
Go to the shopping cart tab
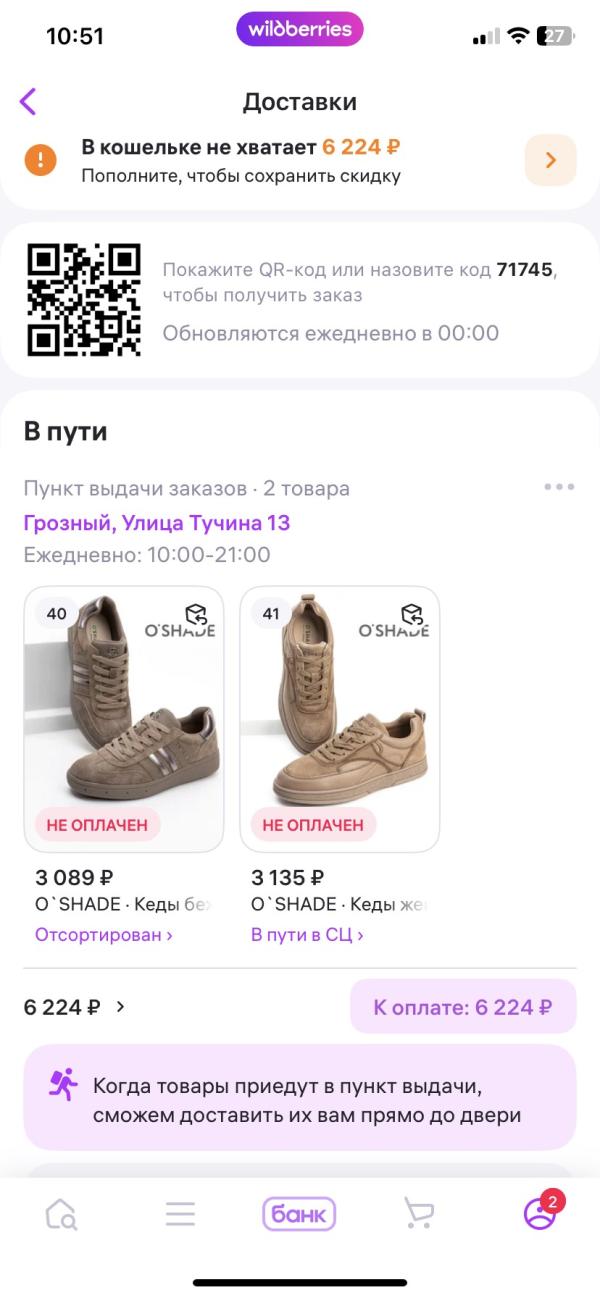(x=419, y=1214)
